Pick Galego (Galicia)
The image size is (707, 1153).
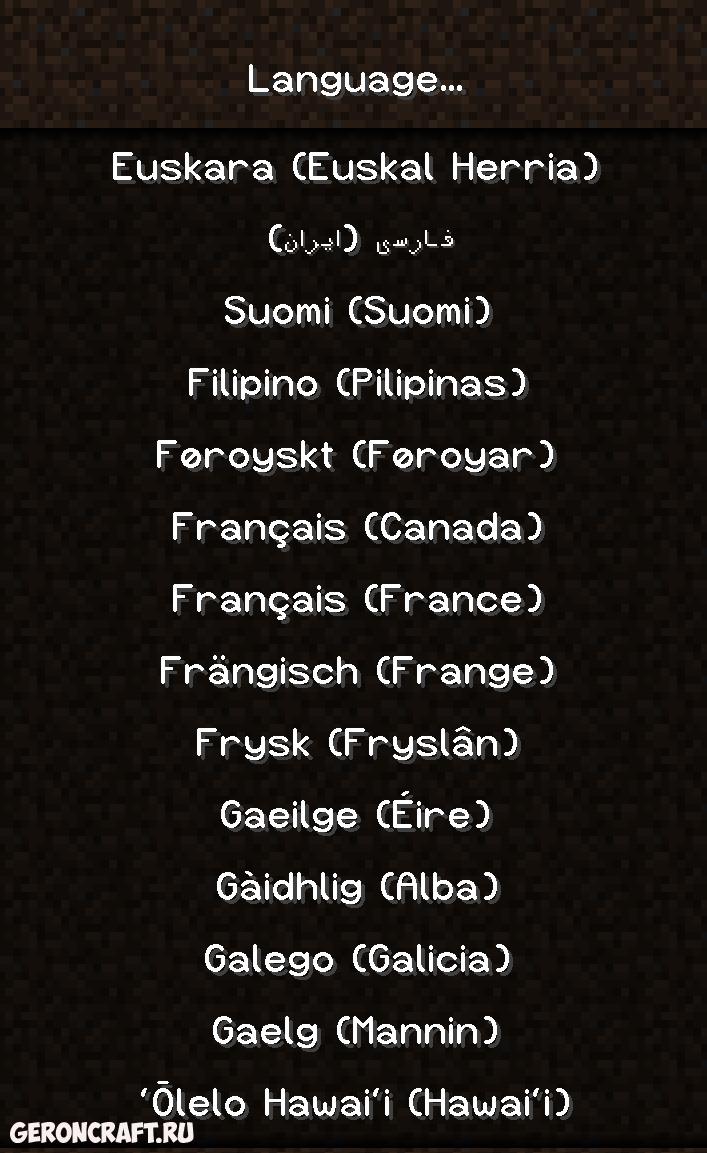coord(358,959)
